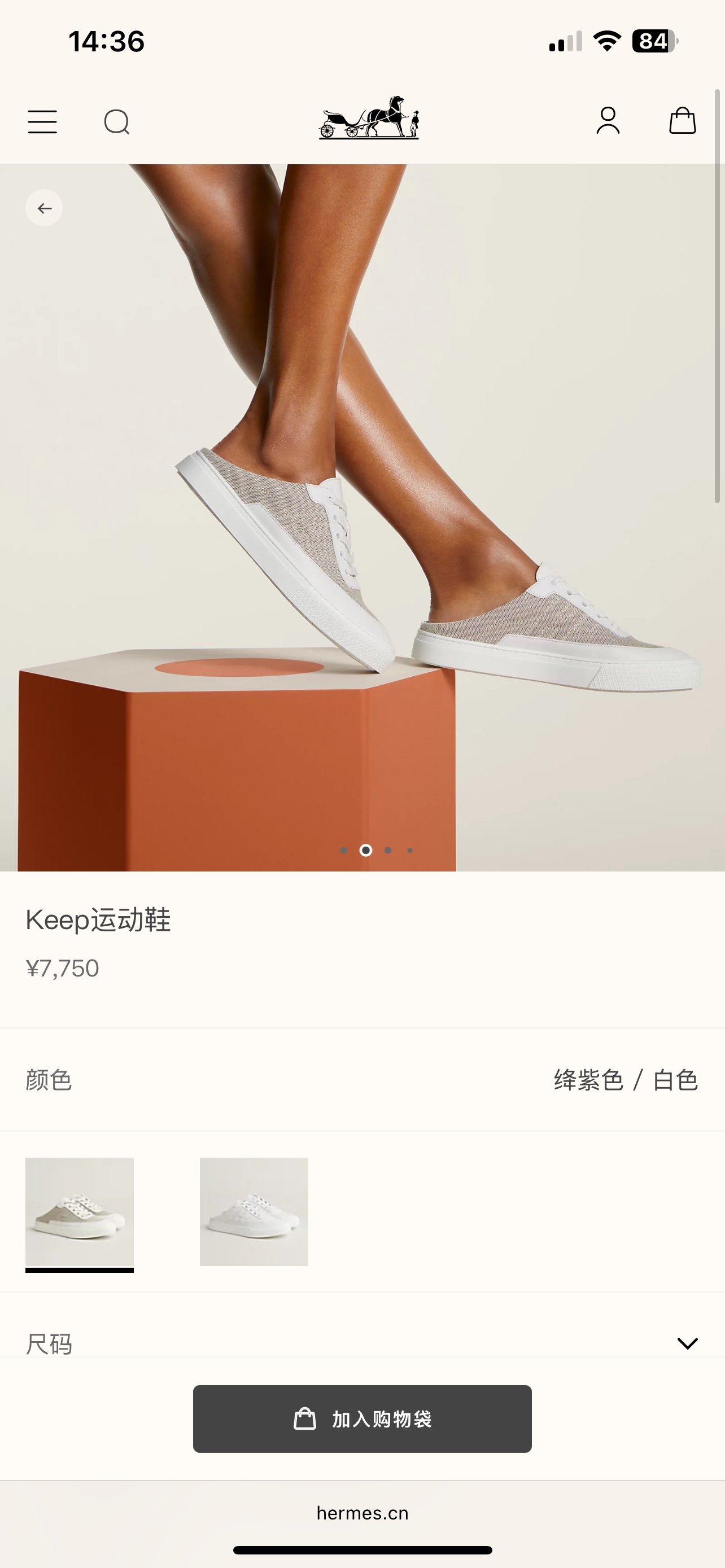Image resolution: width=725 pixels, height=1568 pixels.
Task: Open the hermes.cn address bar
Action: (x=362, y=1513)
